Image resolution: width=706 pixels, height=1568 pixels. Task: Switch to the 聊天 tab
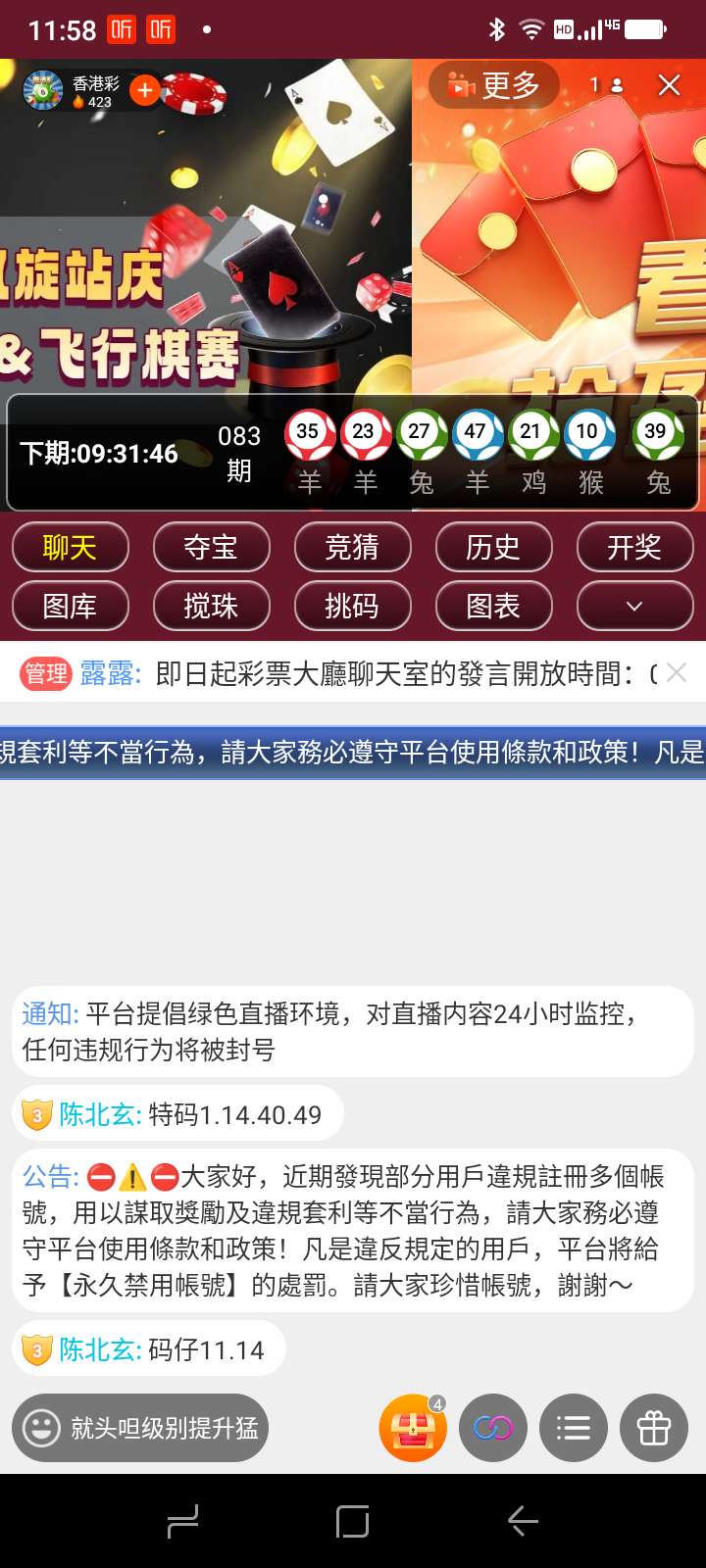coord(71,547)
